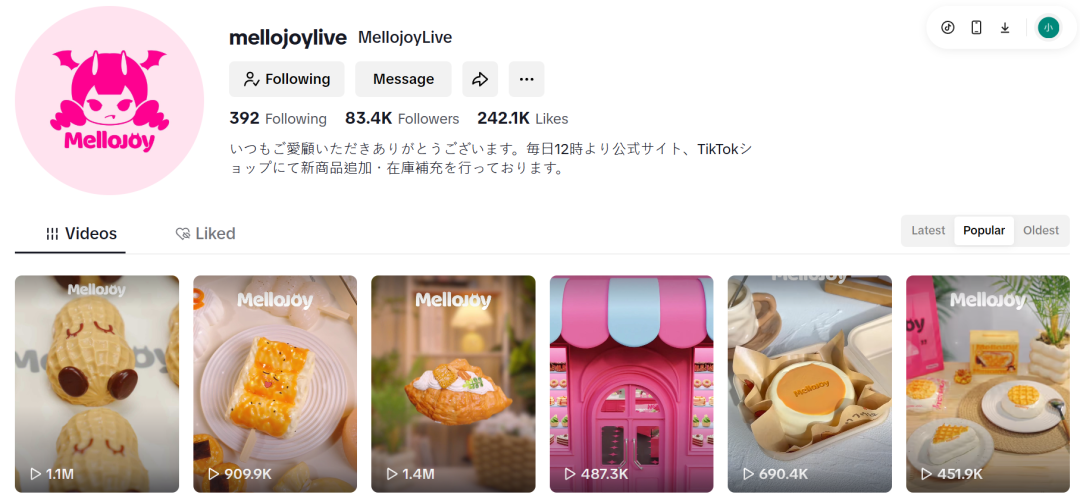Image resolution: width=1080 pixels, height=495 pixels.
Task: Sort videos by Oldest
Action: pyautogui.click(x=1040, y=230)
